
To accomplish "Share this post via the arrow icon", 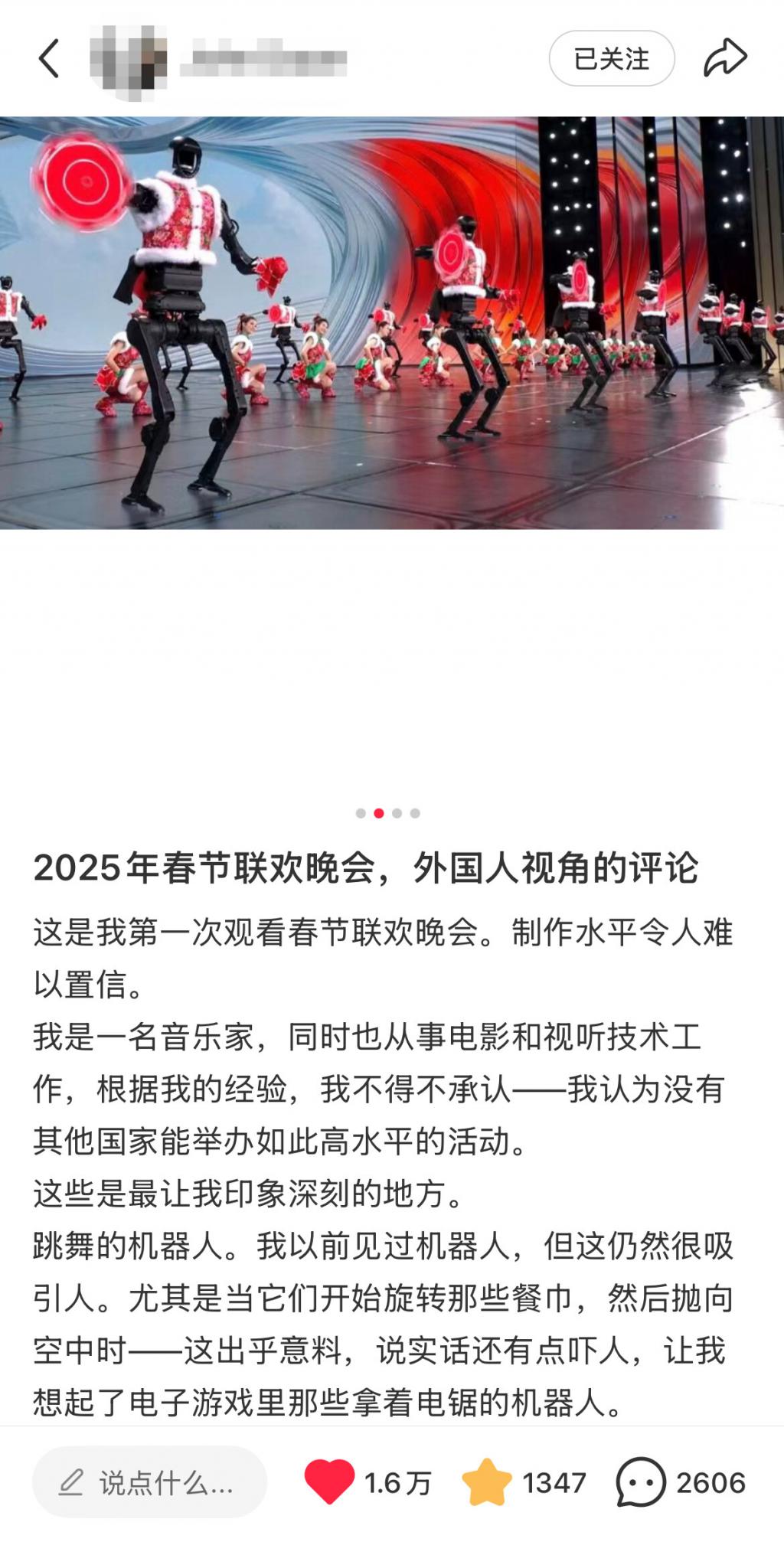I will [x=724, y=58].
